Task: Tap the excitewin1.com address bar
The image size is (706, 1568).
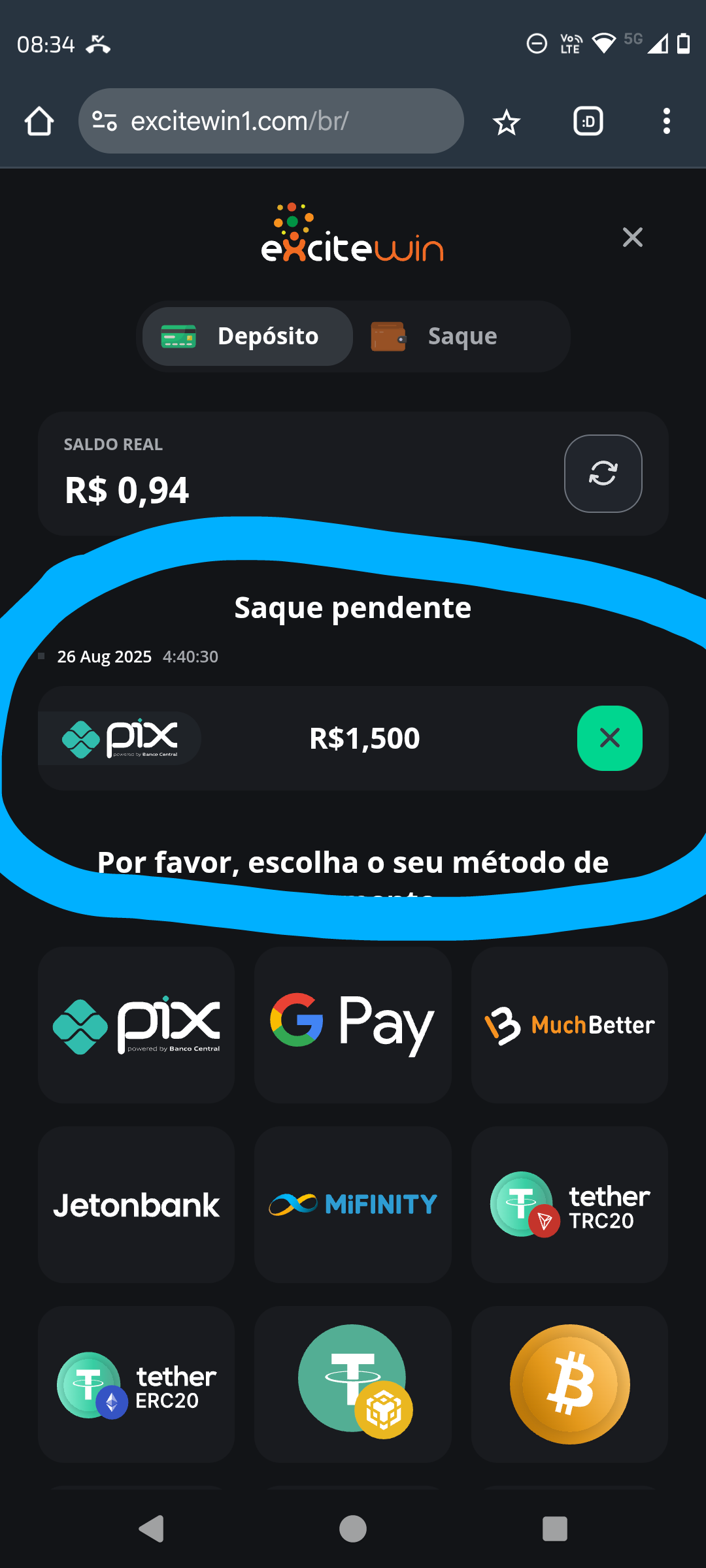Action: 271,122
